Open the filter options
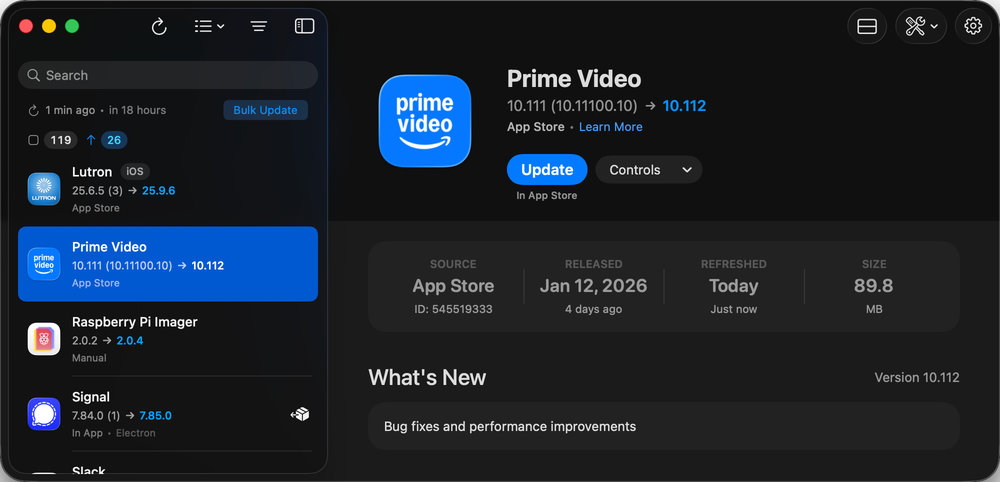 (259, 27)
